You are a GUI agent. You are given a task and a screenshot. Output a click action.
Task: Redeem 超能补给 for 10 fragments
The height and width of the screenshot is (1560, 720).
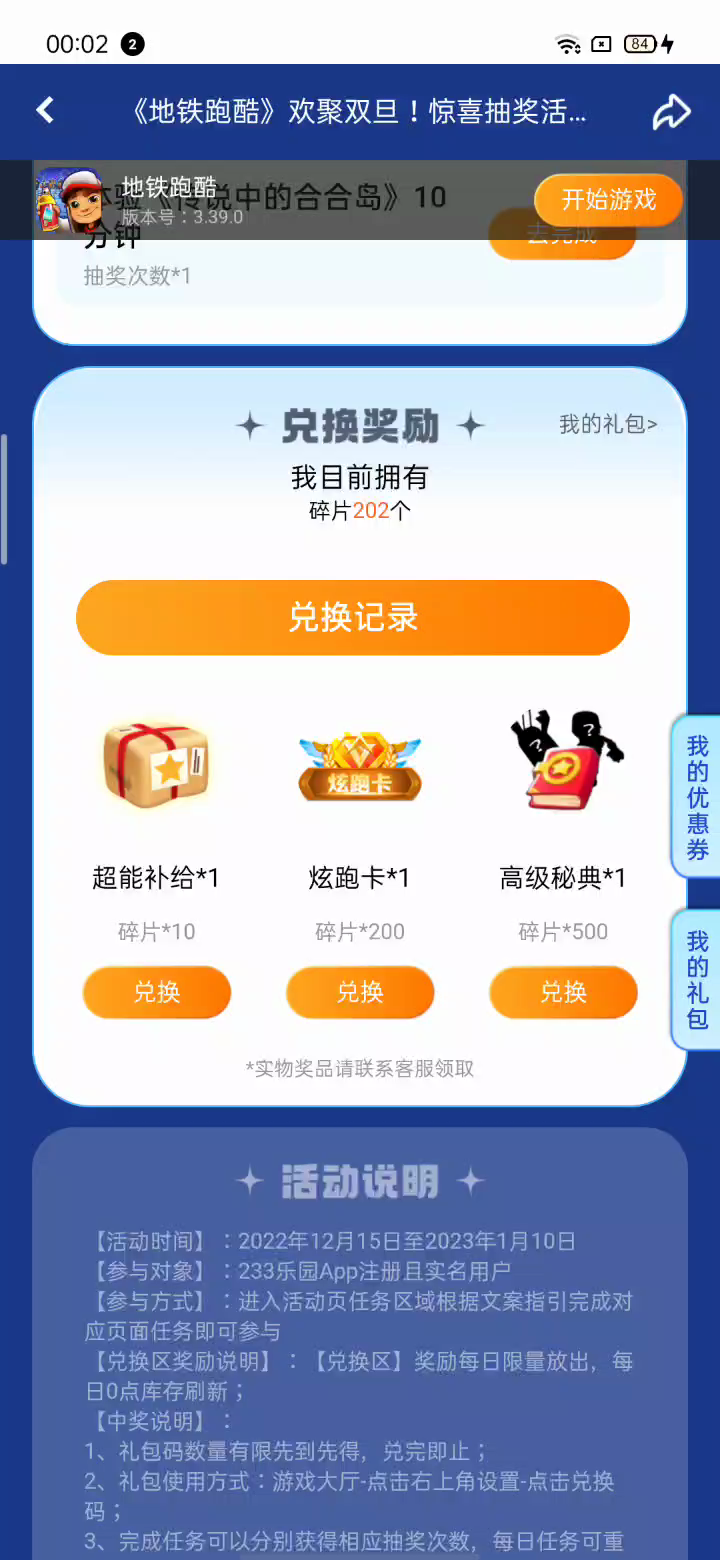pyautogui.click(x=156, y=992)
